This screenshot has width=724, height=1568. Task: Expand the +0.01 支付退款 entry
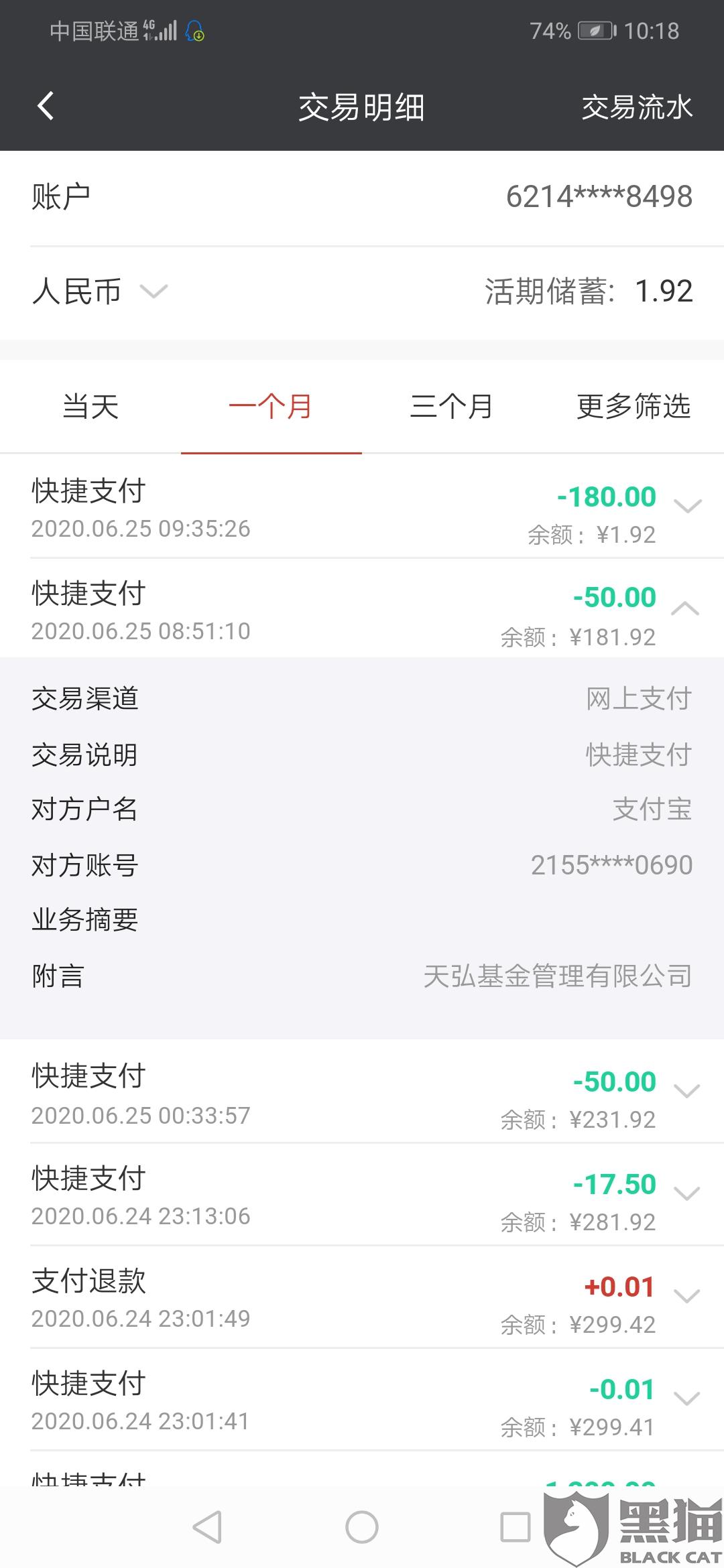[x=686, y=1296]
